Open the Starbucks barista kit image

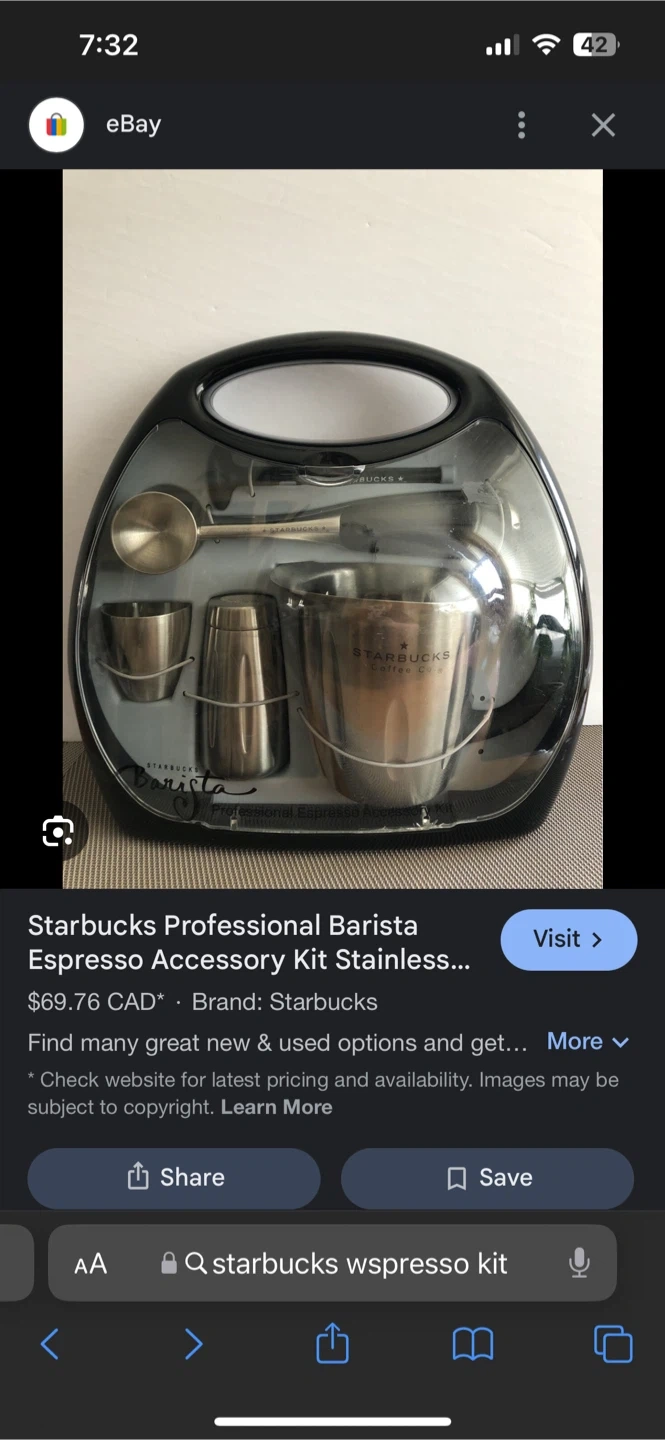coord(333,528)
